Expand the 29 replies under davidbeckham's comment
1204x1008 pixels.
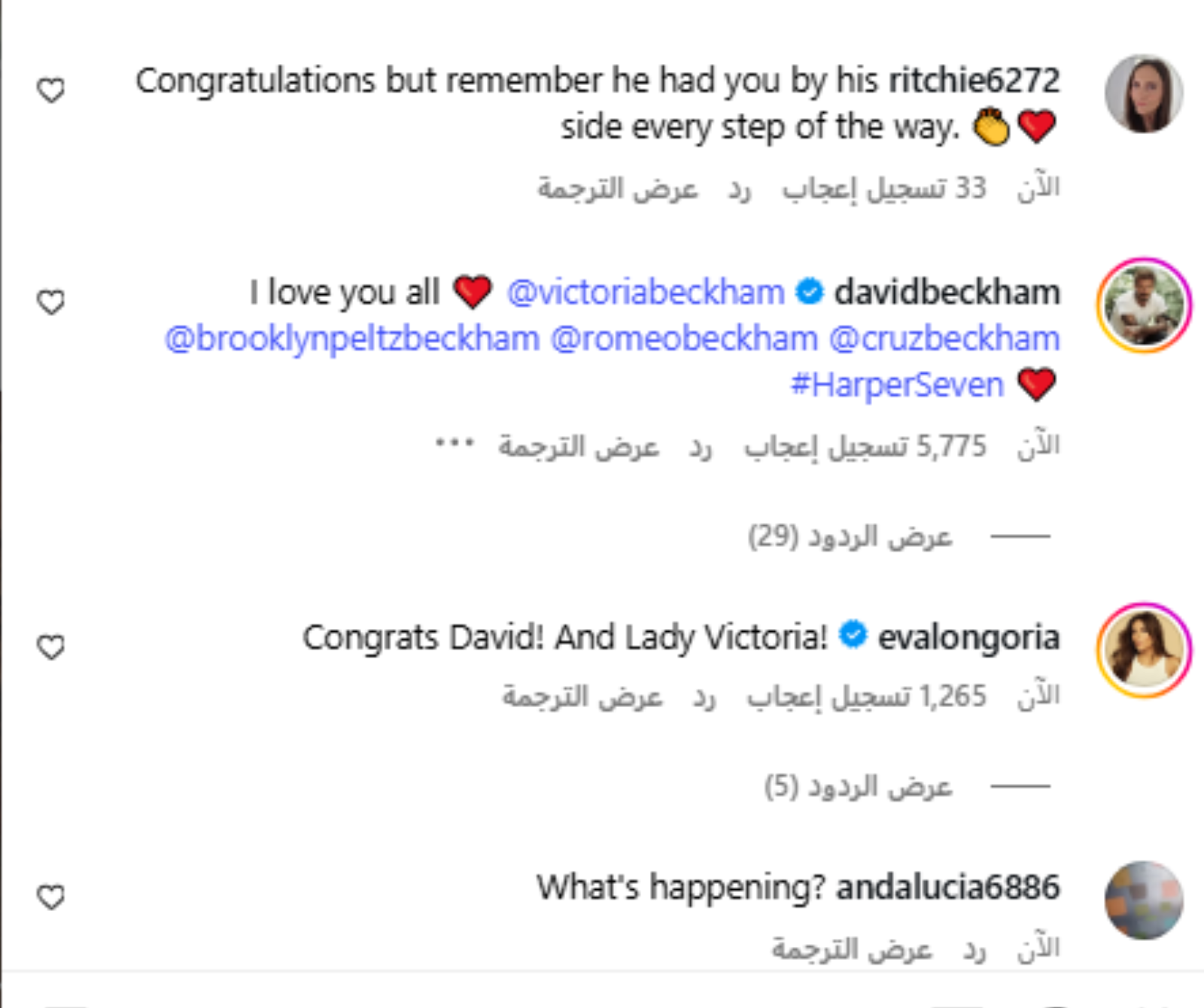click(x=850, y=537)
